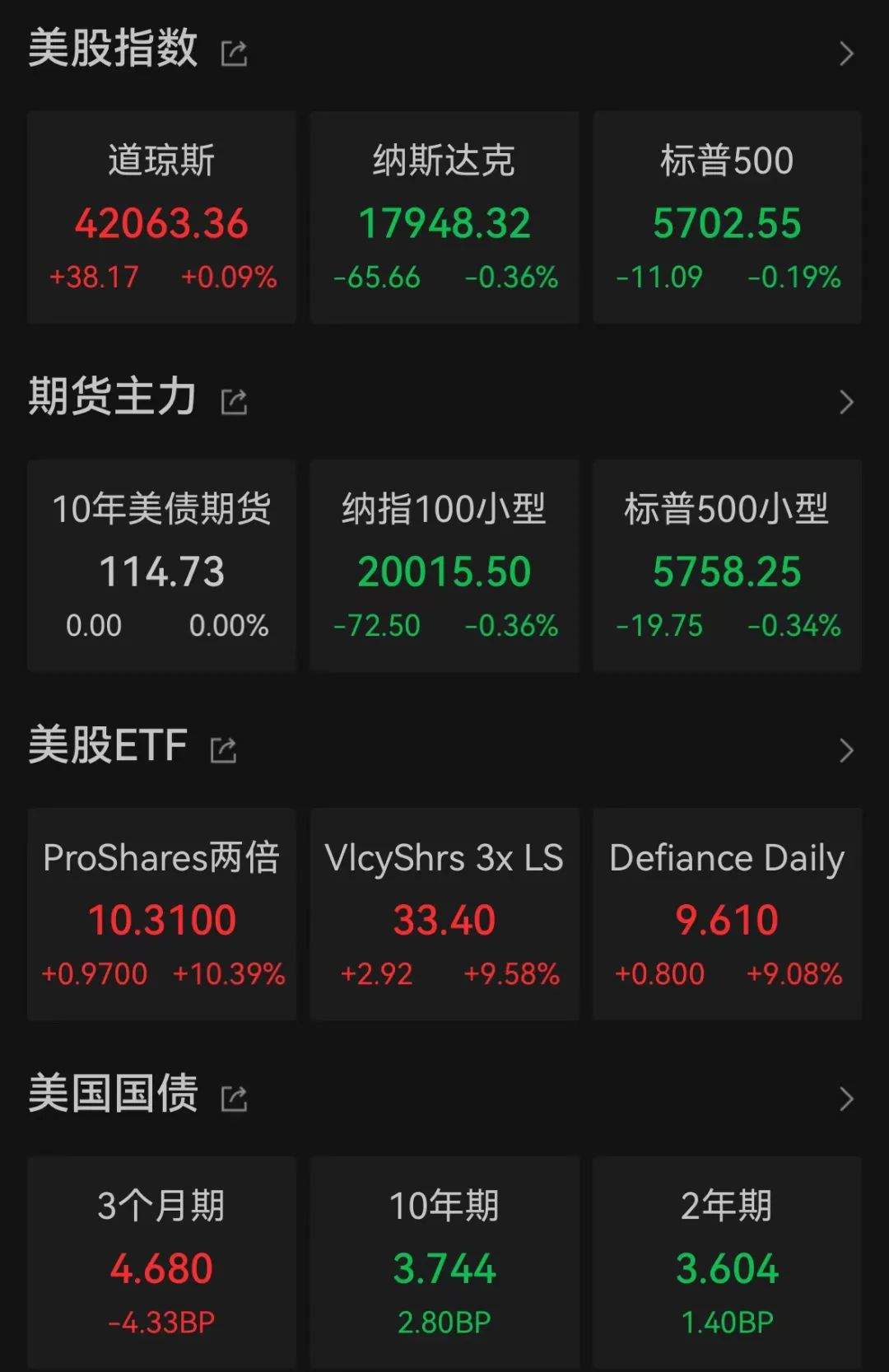Open the Defiance Daily ETF card
This screenshot has height=1372, width=889.
click(x=727, y=914)
